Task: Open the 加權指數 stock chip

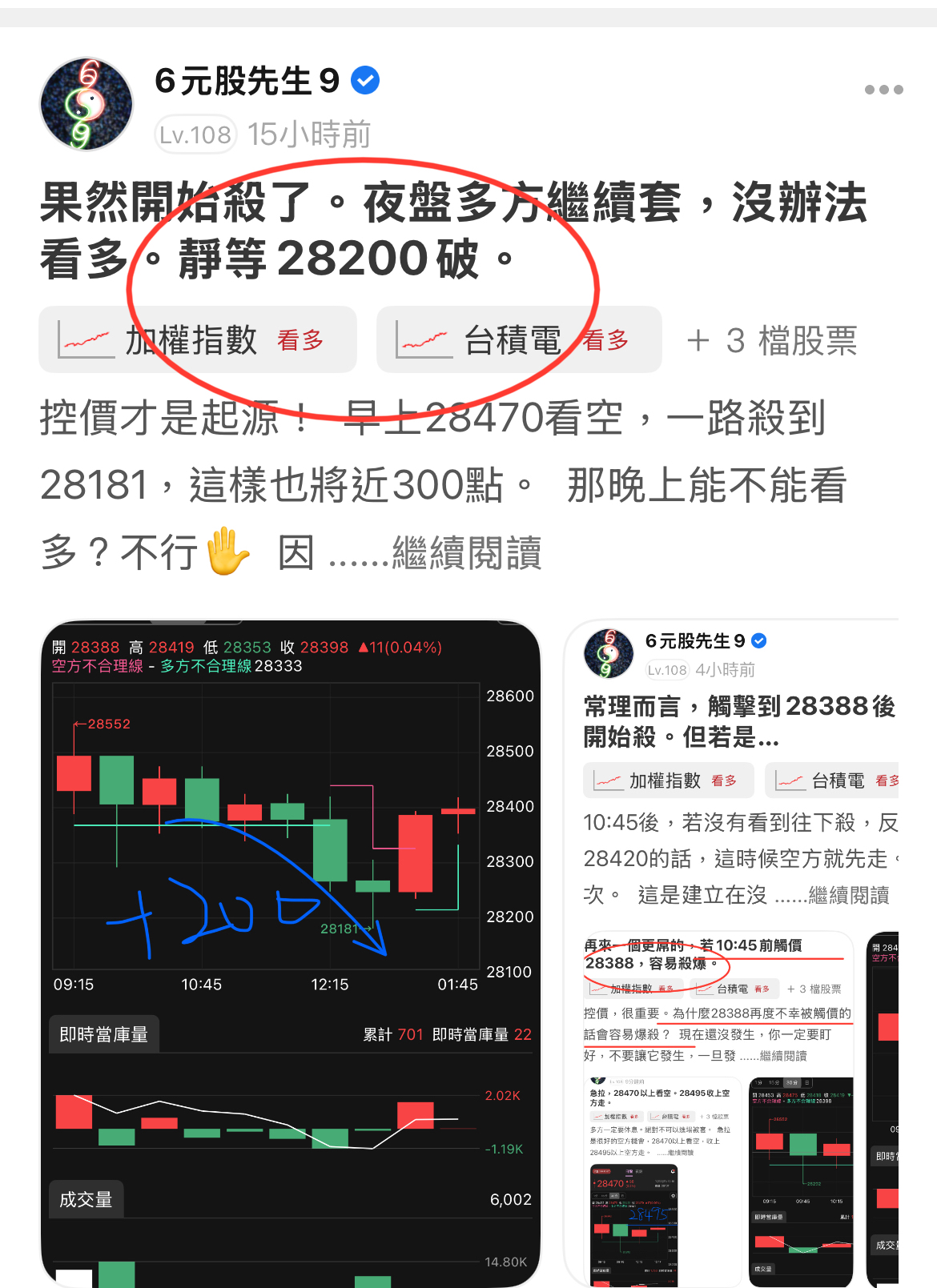Action: [x=197, y=340]
